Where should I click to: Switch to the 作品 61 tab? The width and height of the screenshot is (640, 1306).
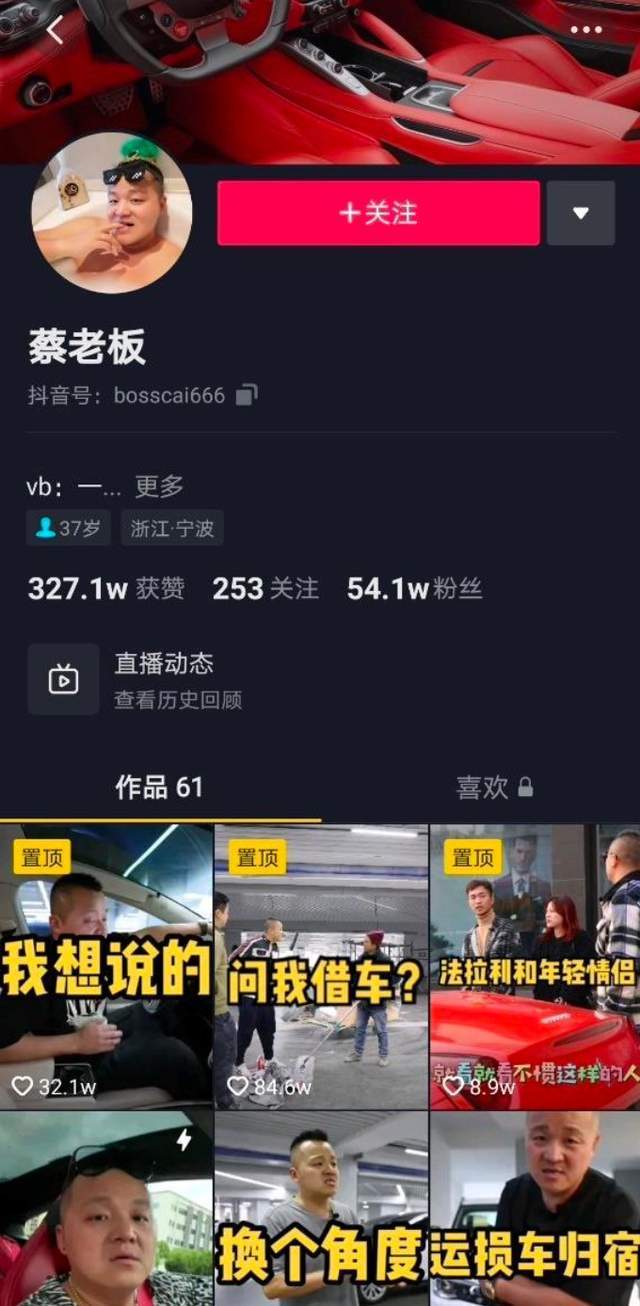(159, 787)
